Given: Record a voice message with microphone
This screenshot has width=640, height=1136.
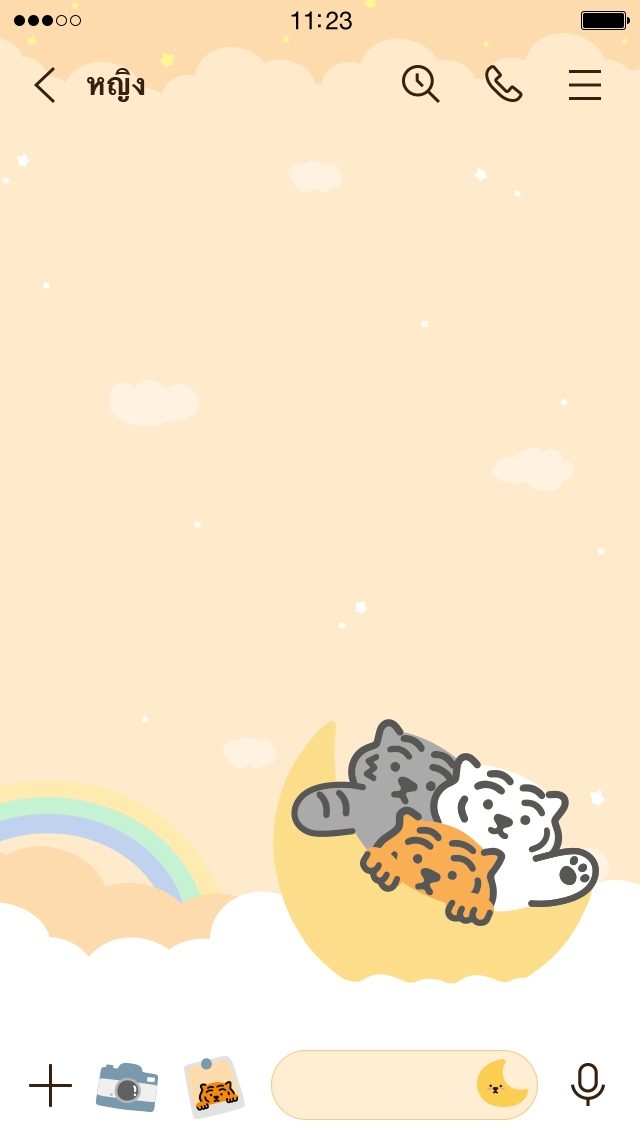Looking at the screenshot, I should point(588,1084).
